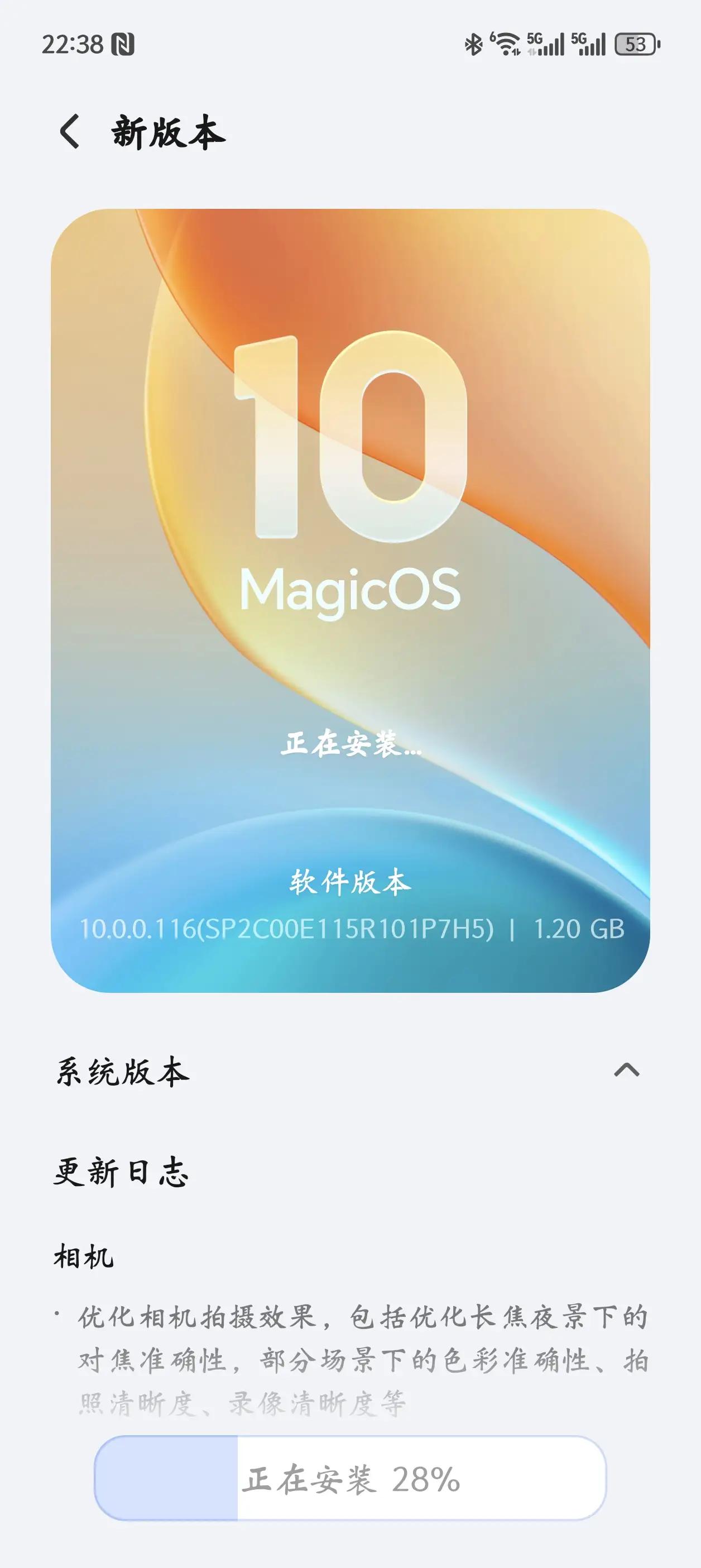Tap the Wi-Fi 6 signal icon
The image size is (701, 1568).
[x=506, y=44]
